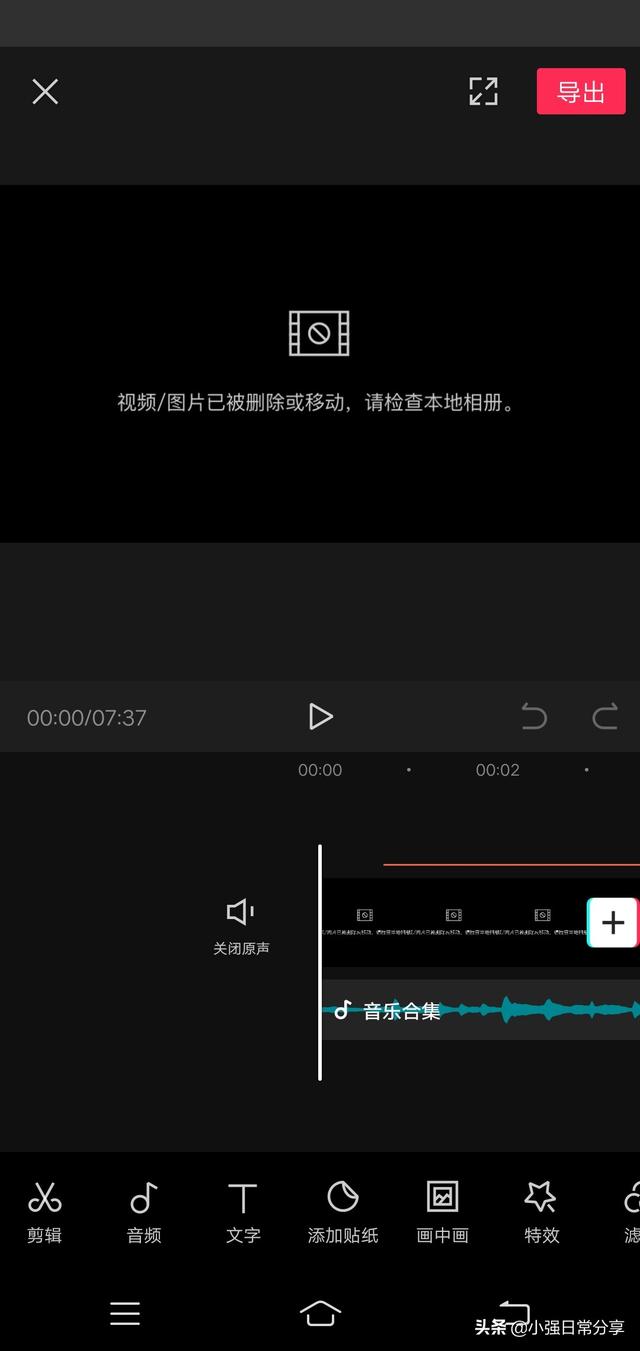
Task: Play the video preview
Action: (320, 716)
